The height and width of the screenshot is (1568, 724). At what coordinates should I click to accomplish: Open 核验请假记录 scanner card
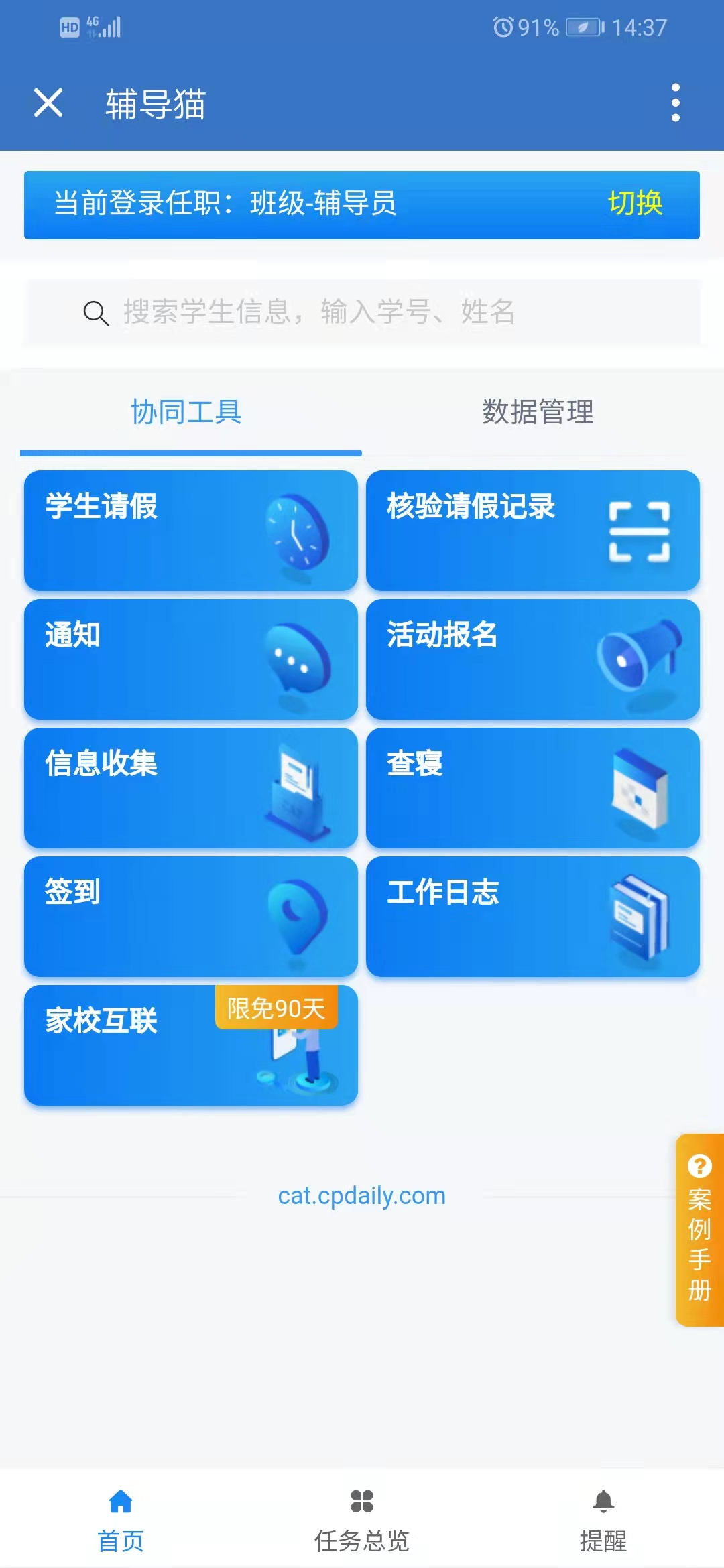[x=533, y=531]
